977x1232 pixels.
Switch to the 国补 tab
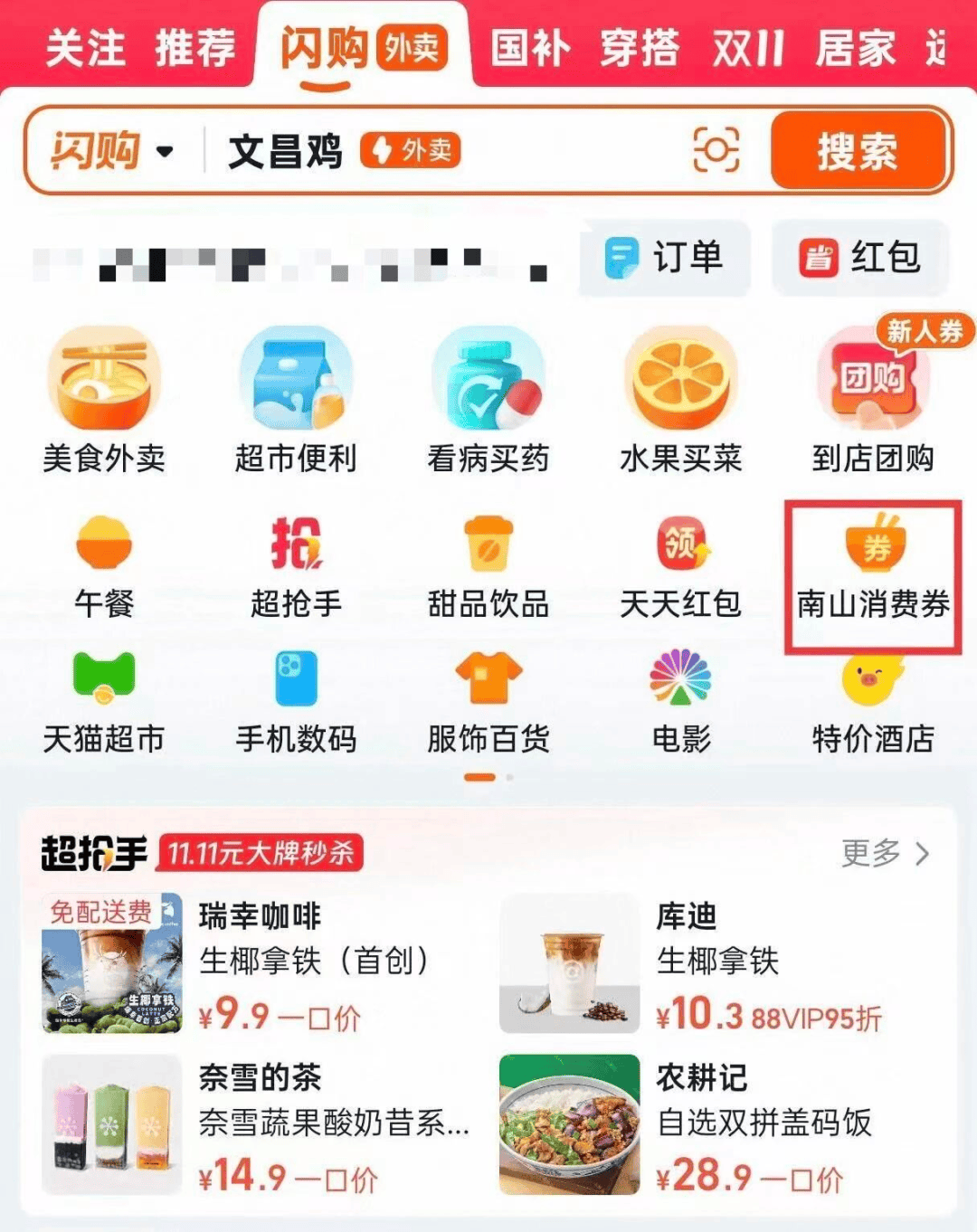coord(530,48)
